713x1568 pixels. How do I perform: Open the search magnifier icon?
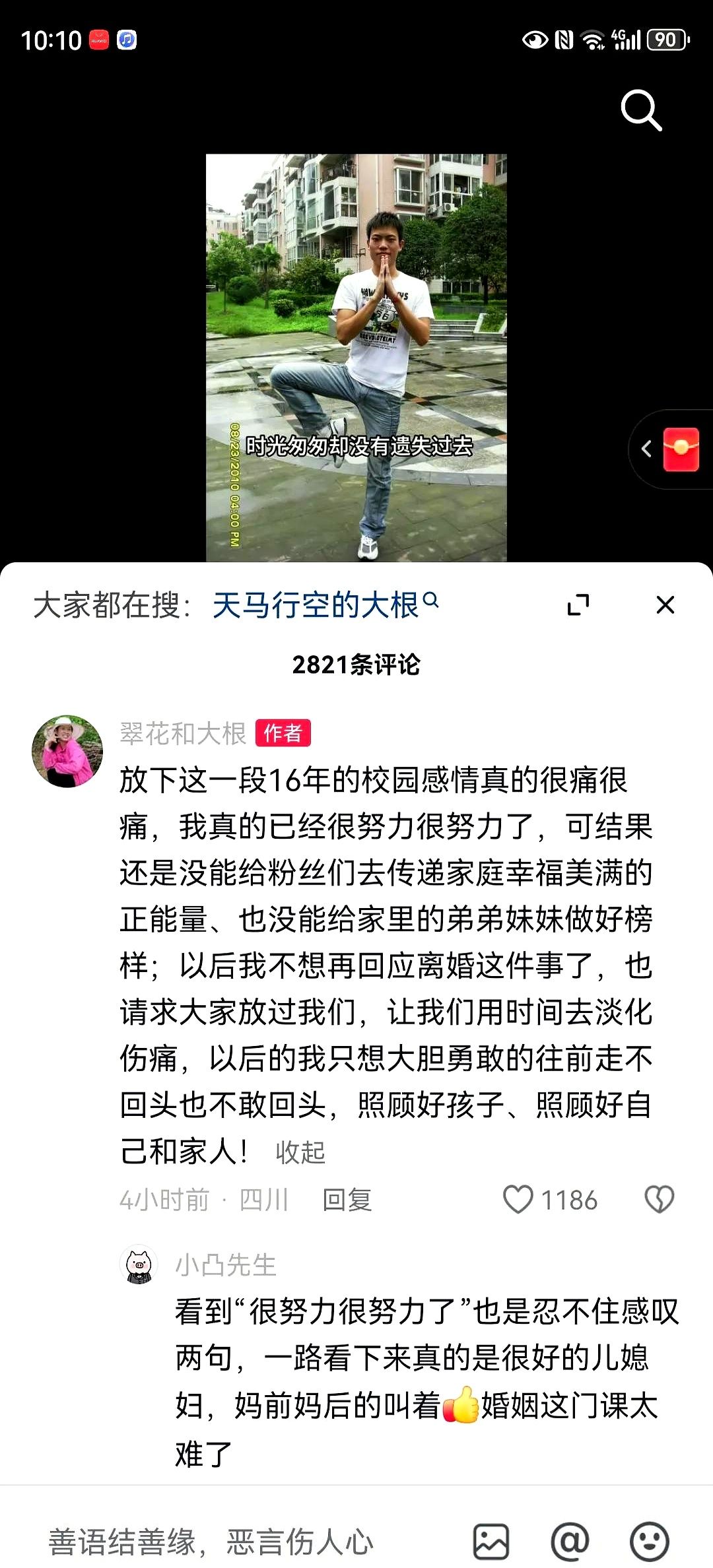(x=641, y=110)
